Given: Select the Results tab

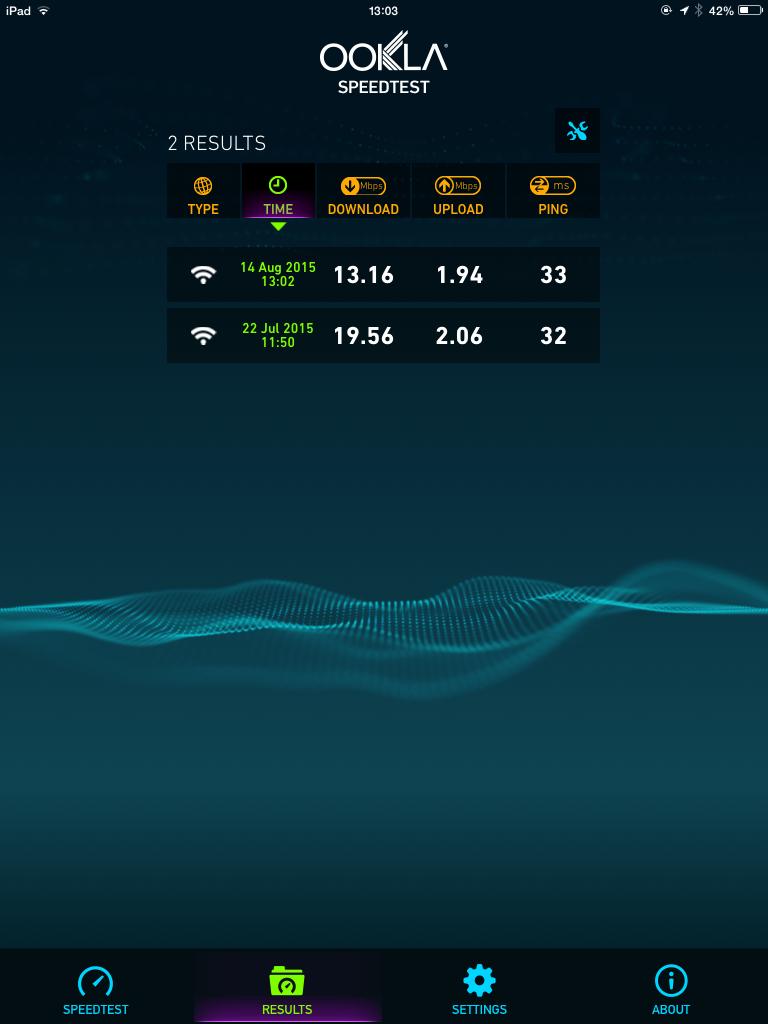Looking at the screenshot, I should 287,988.
